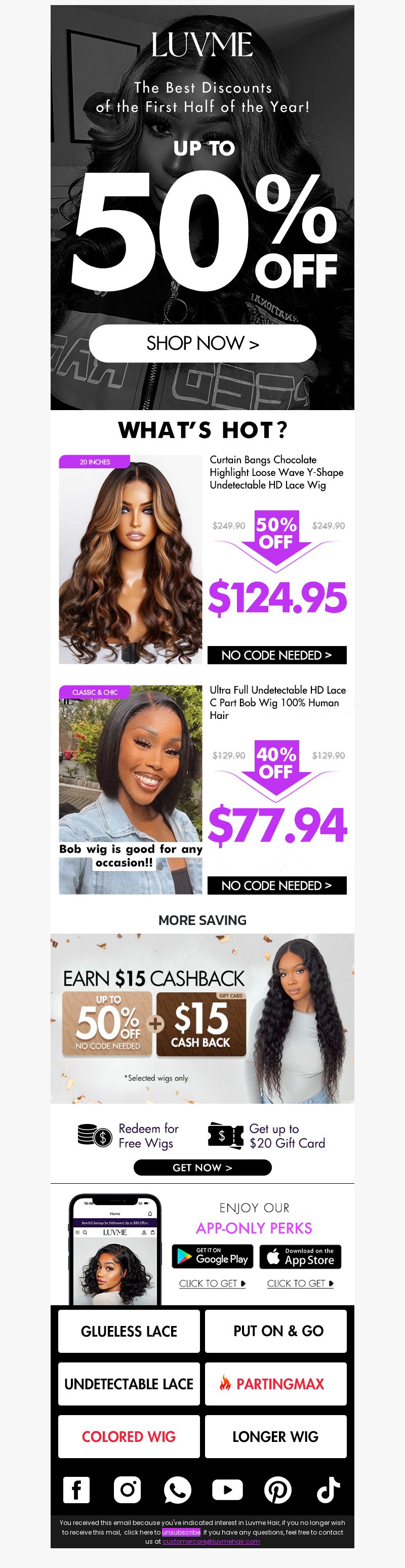Open the Luvme Facebook page
This screenshot has height=1568, width=405.
point(77,1490)
